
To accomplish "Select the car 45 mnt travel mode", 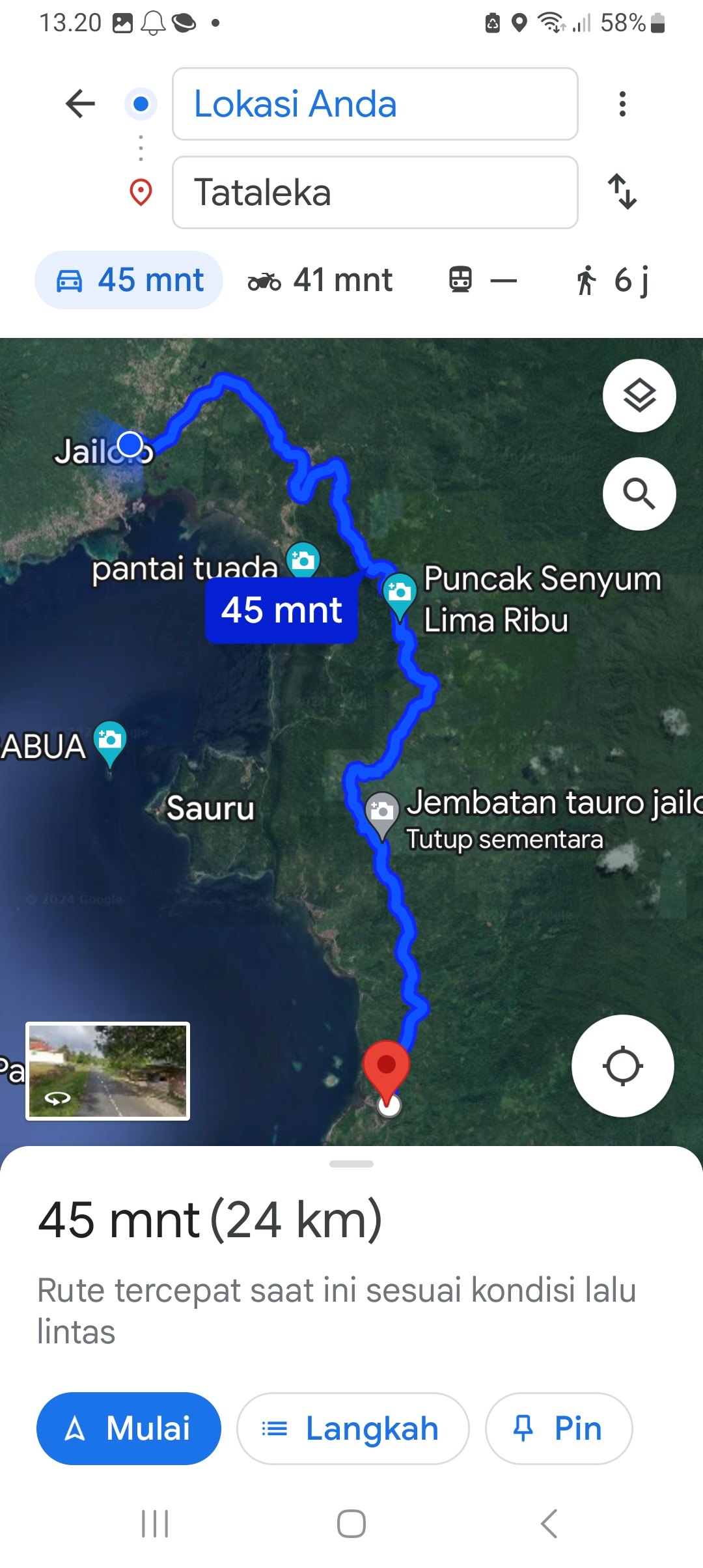I will (x=129, y=280).
